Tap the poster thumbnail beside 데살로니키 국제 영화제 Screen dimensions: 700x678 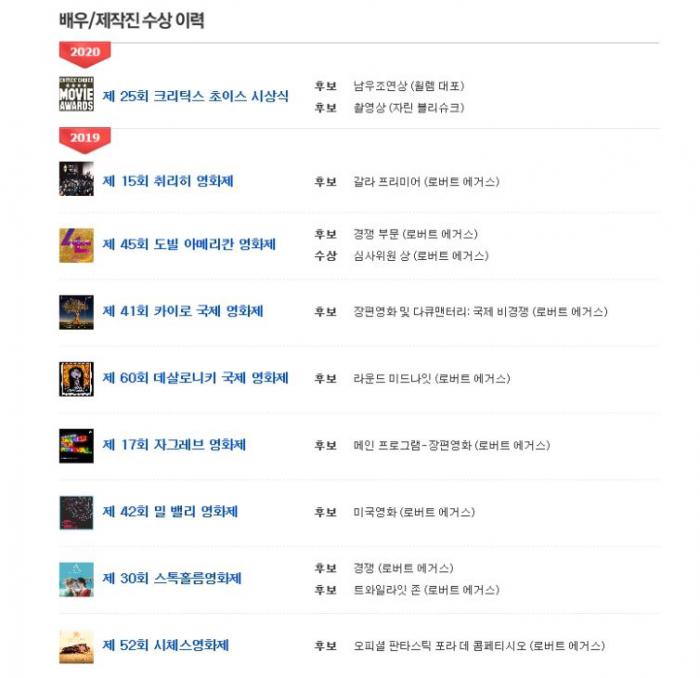tap(76, 378)
